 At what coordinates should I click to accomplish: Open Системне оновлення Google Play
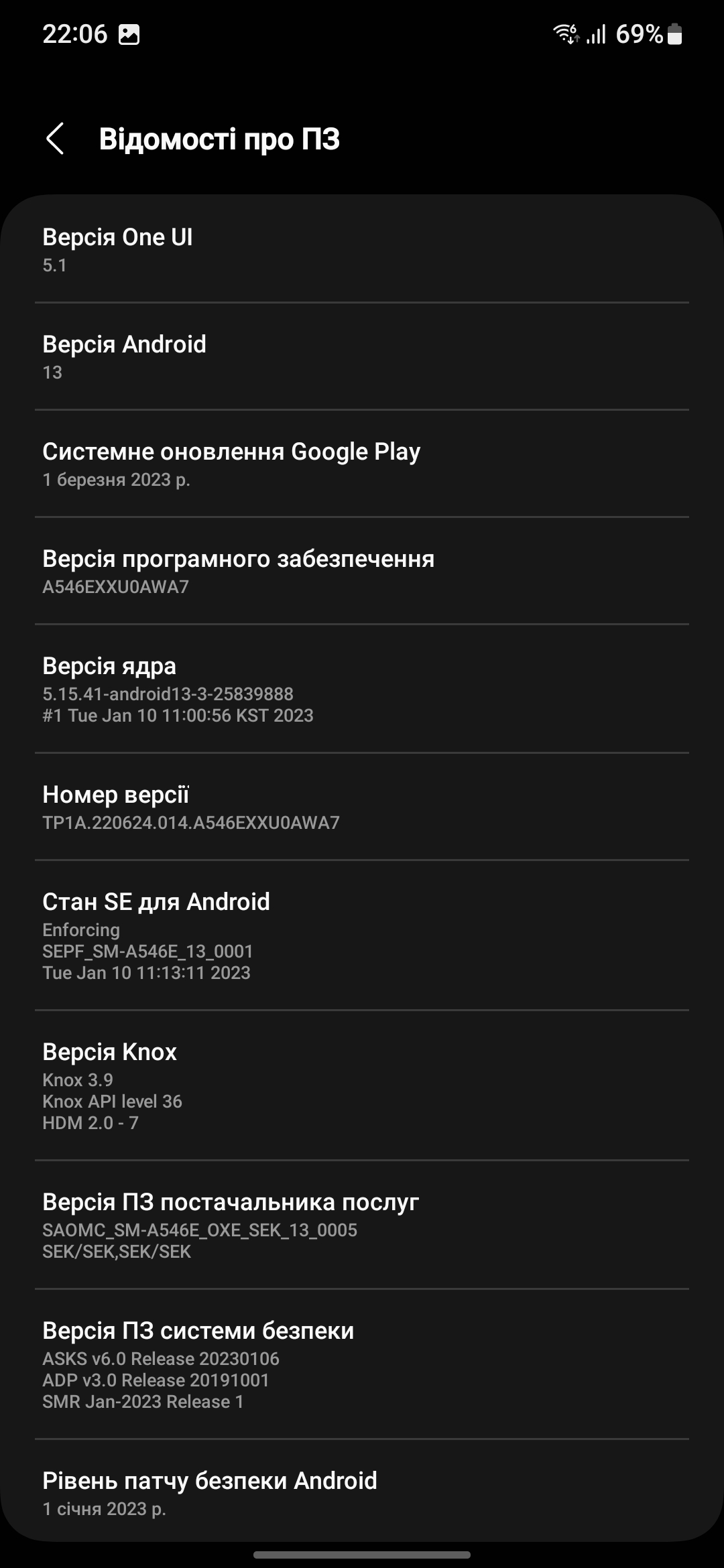(x=362, y=464)
